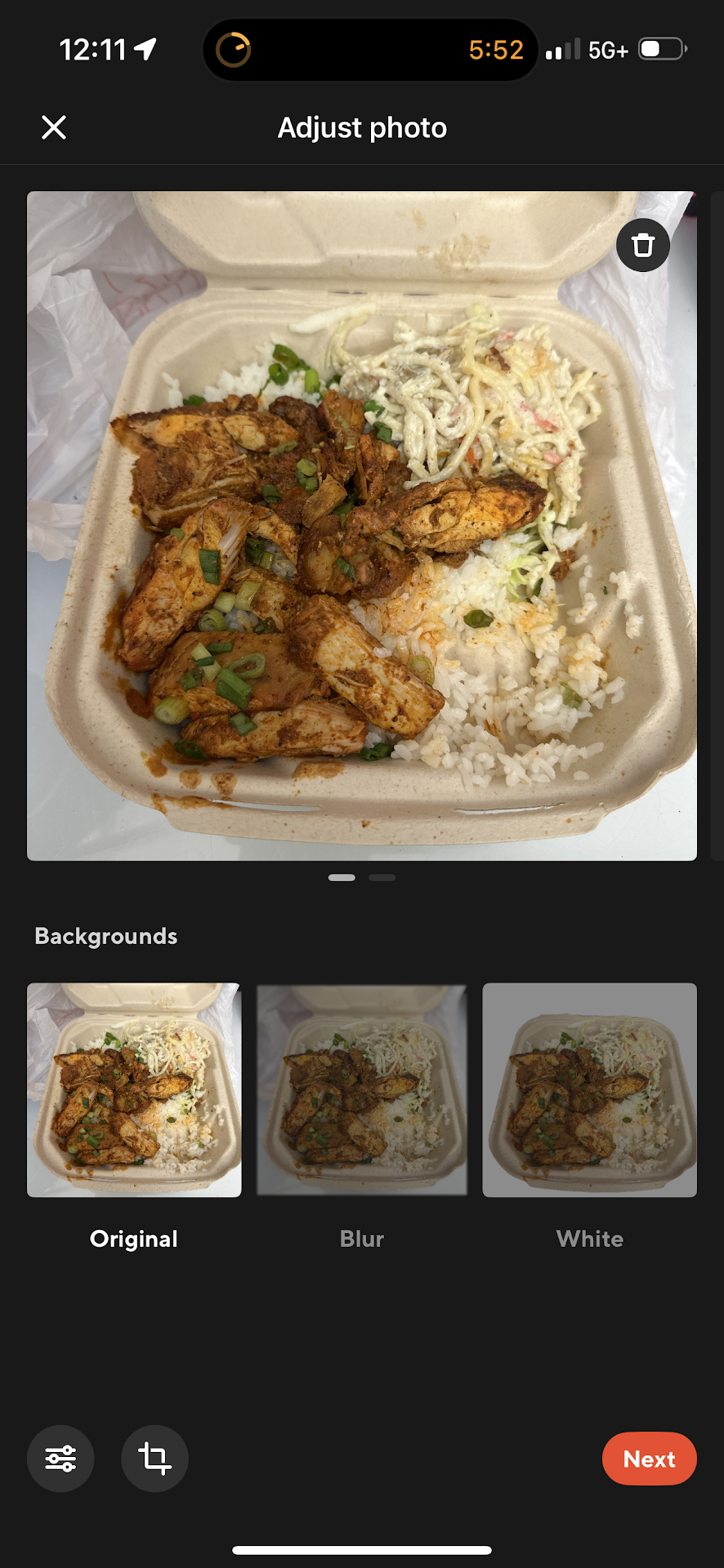Apply the Blur background

(x=362, y=1089)
